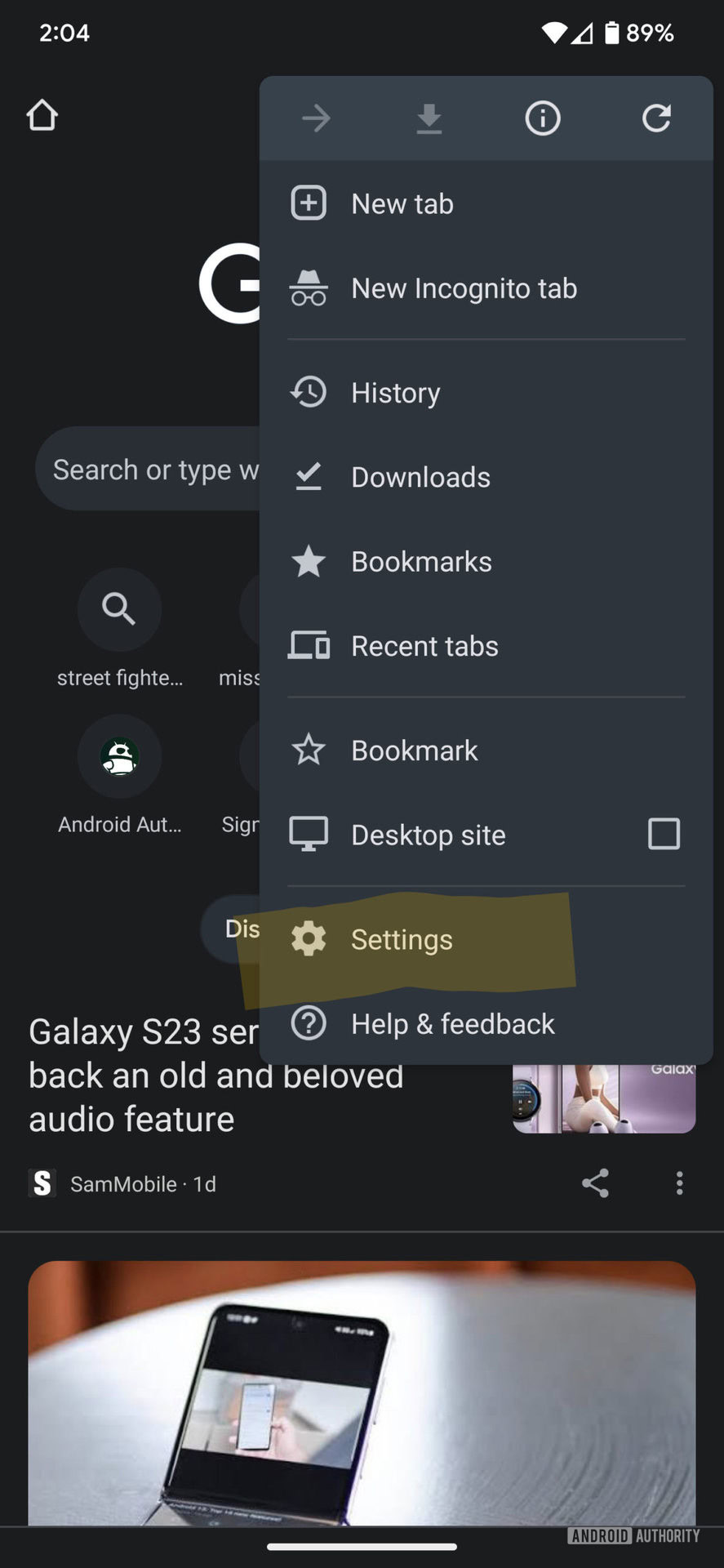View Downloads list
This screenshot has width=724, height=1568.
420,477
